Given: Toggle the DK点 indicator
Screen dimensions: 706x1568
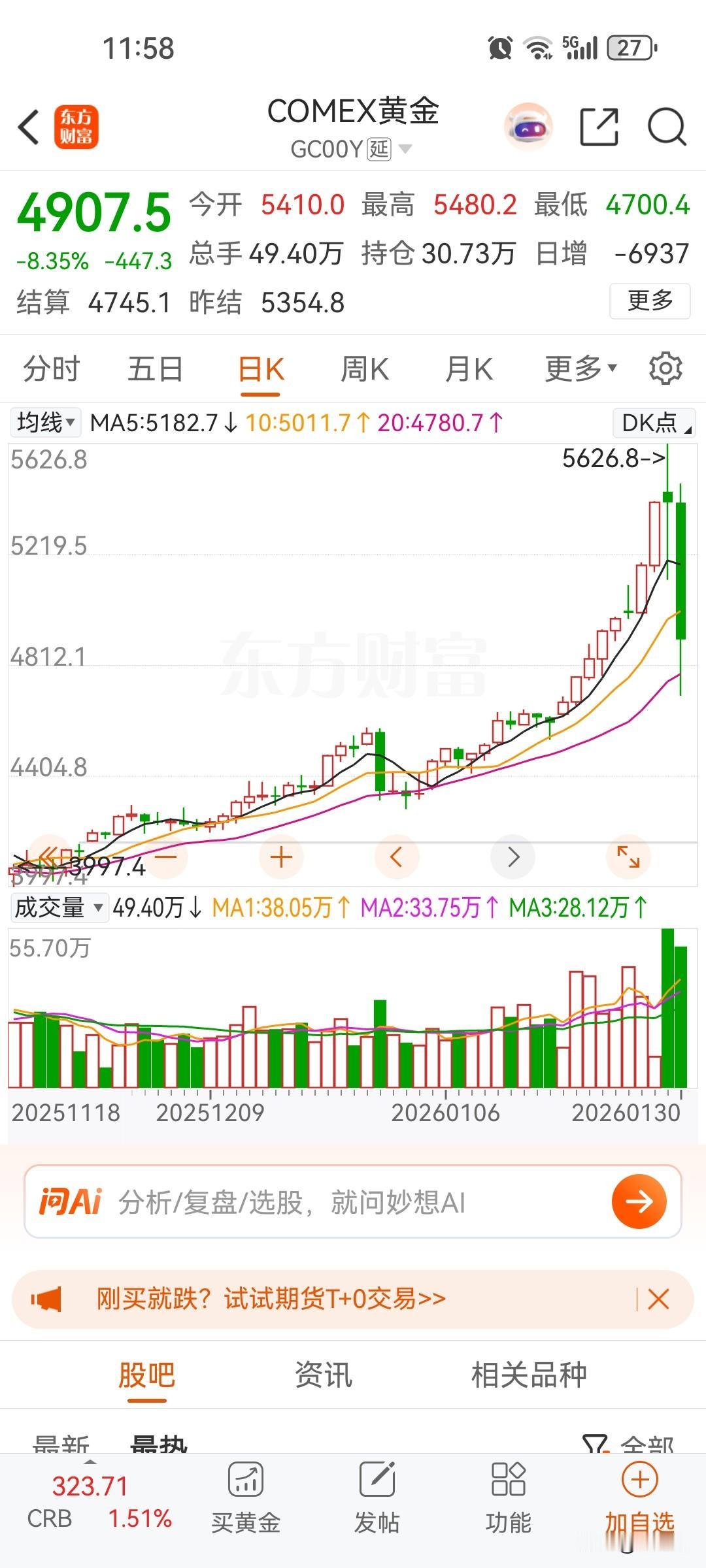Looking at the screenshot, I should (654, 423).
